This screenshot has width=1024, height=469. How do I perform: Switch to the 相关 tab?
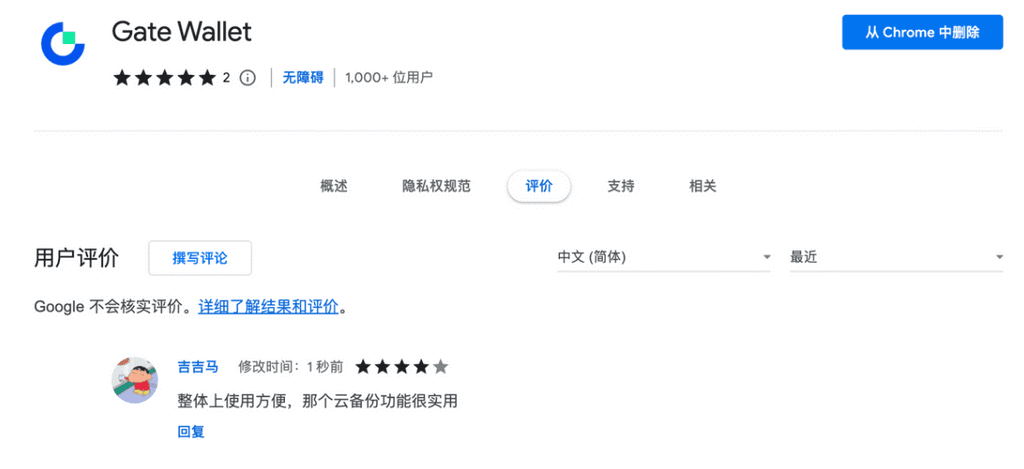tap(702, 186)
